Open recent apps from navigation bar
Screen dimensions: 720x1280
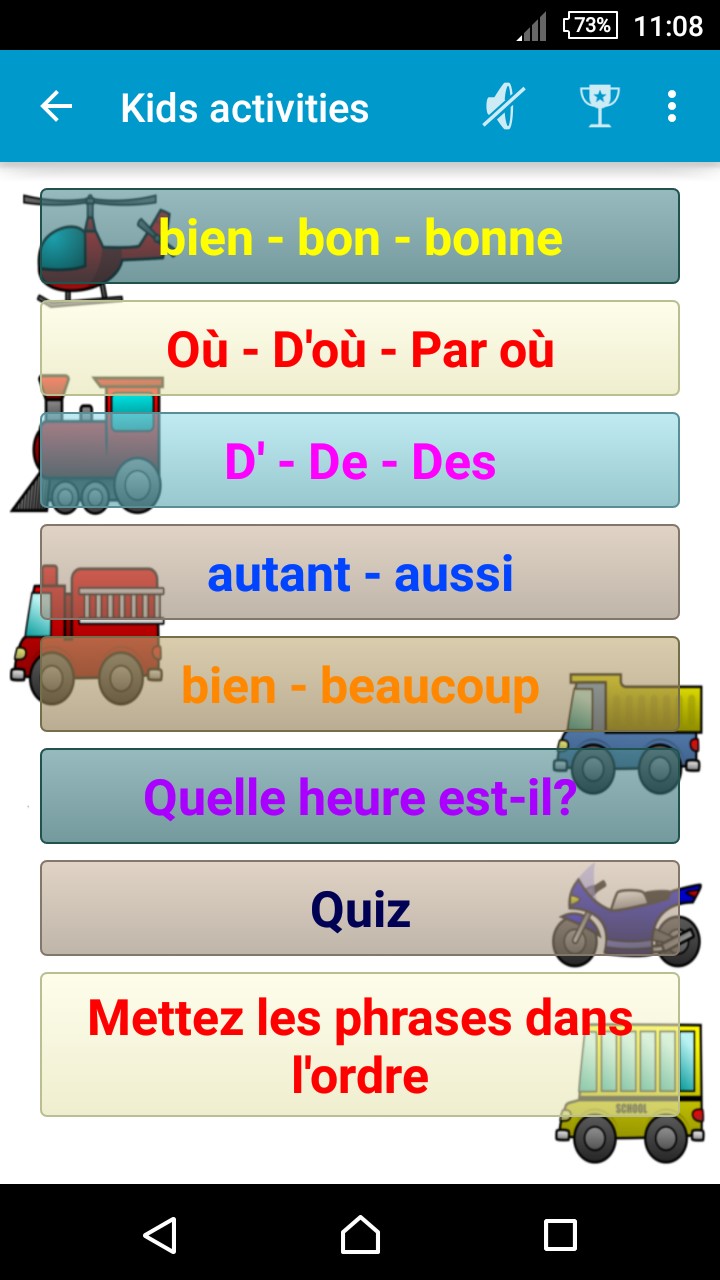click(560, 1235)
